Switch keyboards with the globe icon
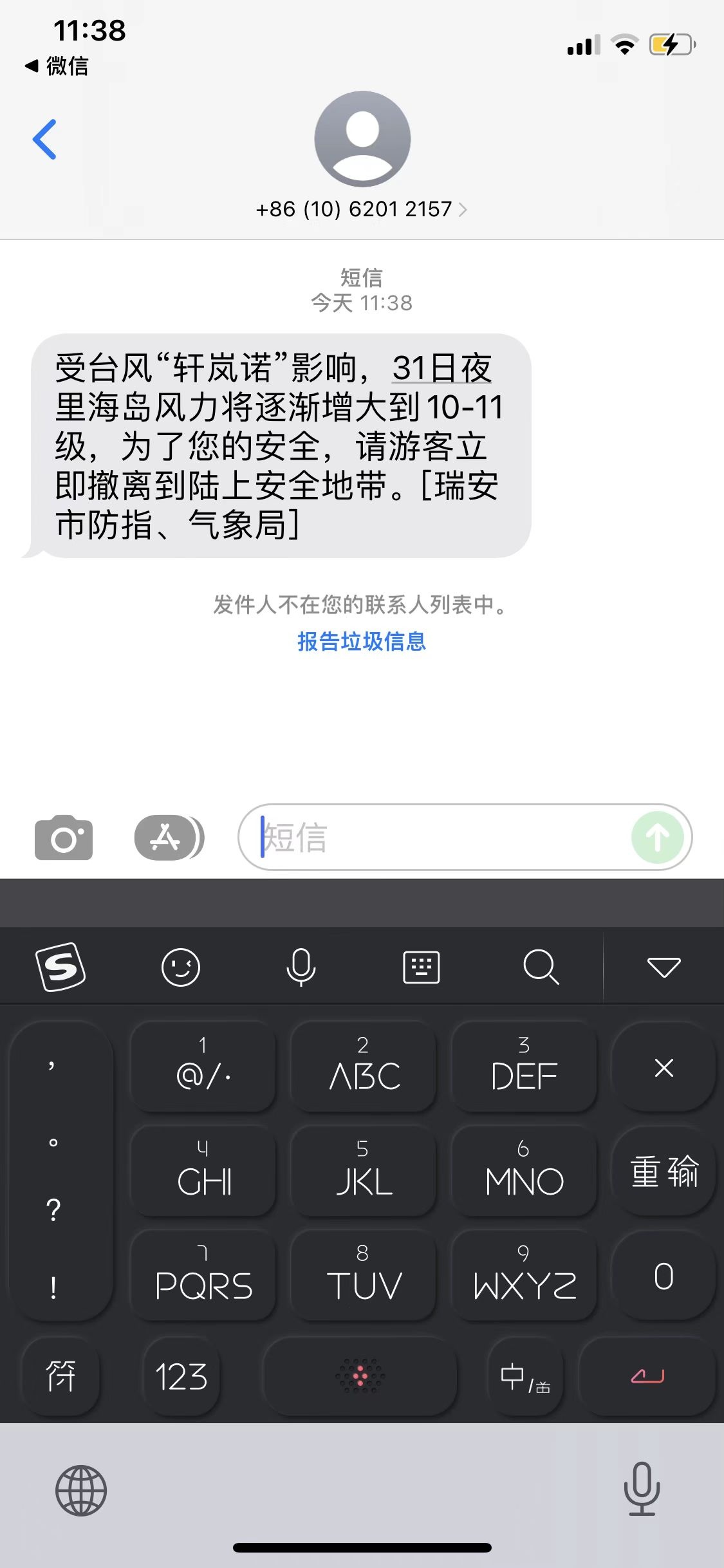The width and height of the screenshot is (724, 1568). coord(81,1490)
